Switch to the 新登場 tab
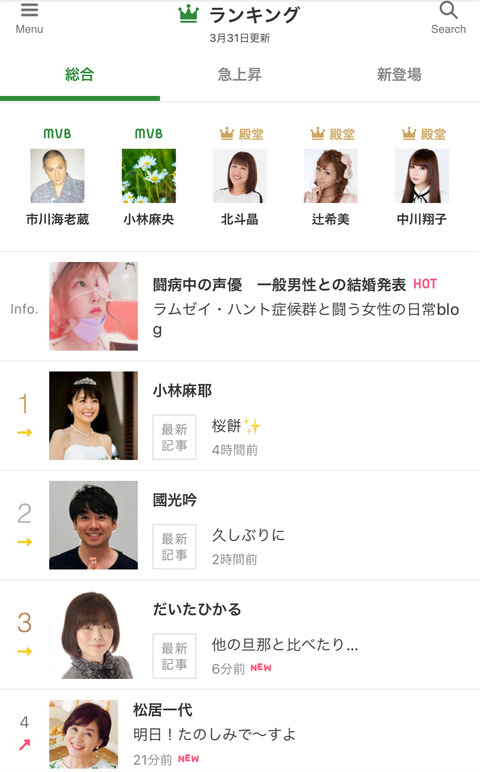The image size is (480, 772). pos(399,75)
